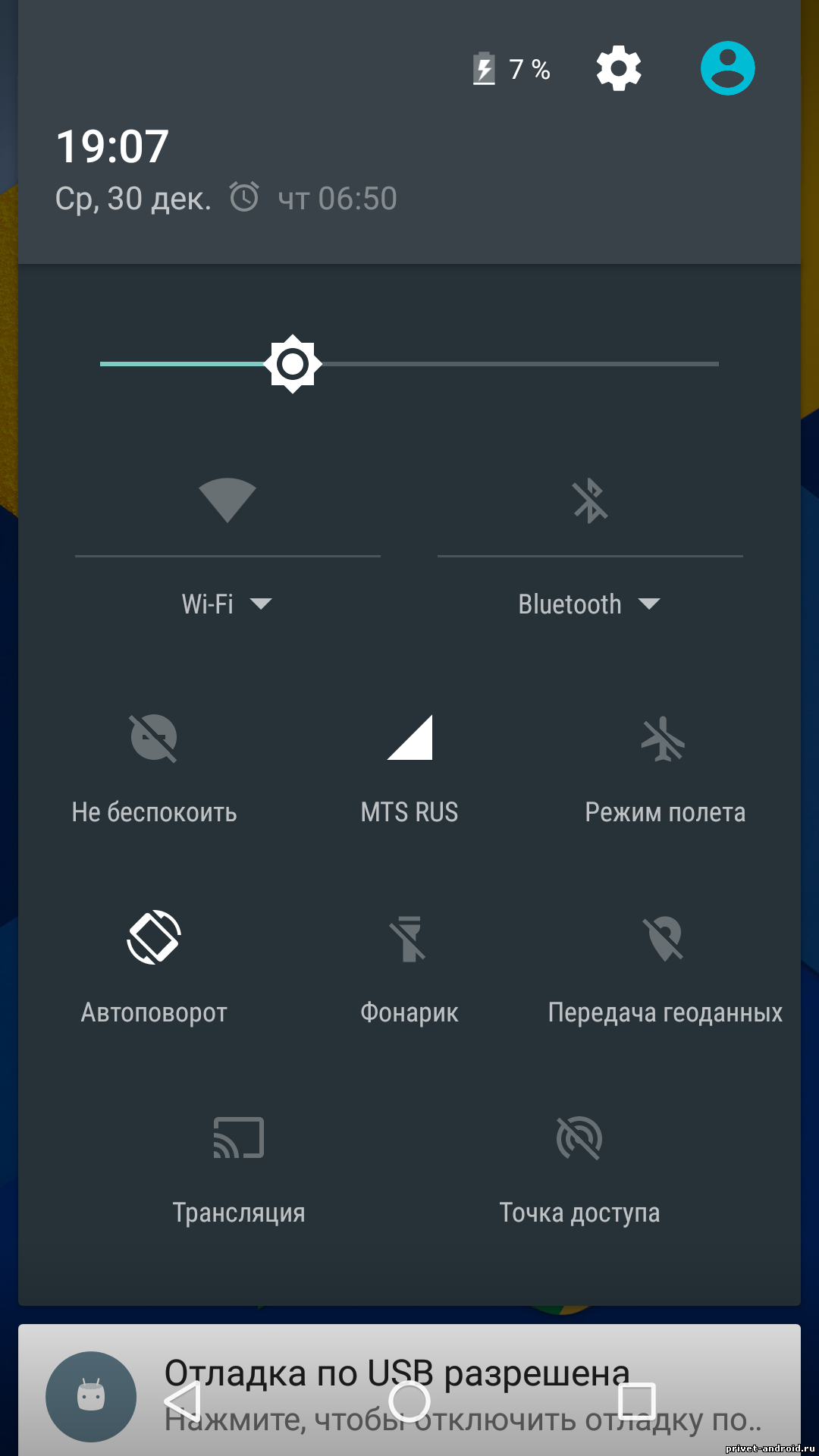Open the user profile switcher
The width and height of the screenshot is (819, 1456).
pos(727,68)
